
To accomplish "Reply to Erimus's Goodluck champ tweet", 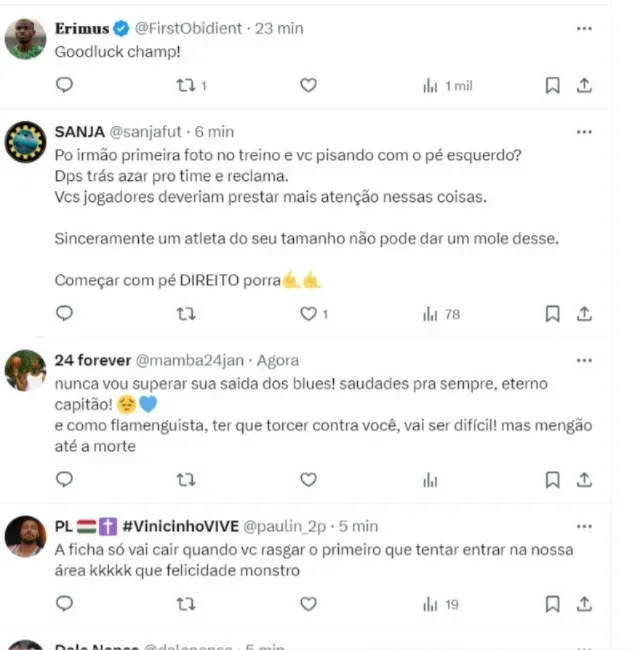I will (x=64, y=86).
